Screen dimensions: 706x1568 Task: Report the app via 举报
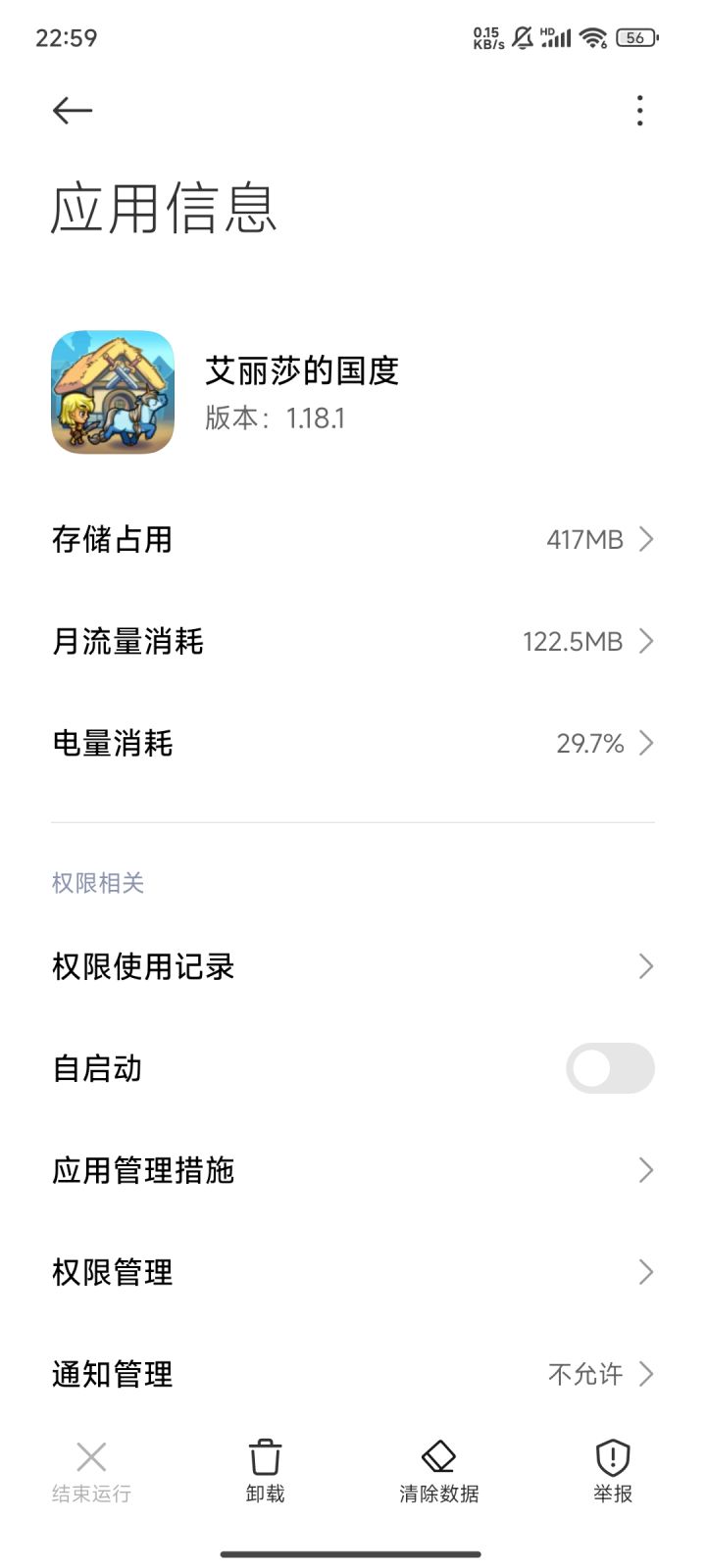(612, 1470)
